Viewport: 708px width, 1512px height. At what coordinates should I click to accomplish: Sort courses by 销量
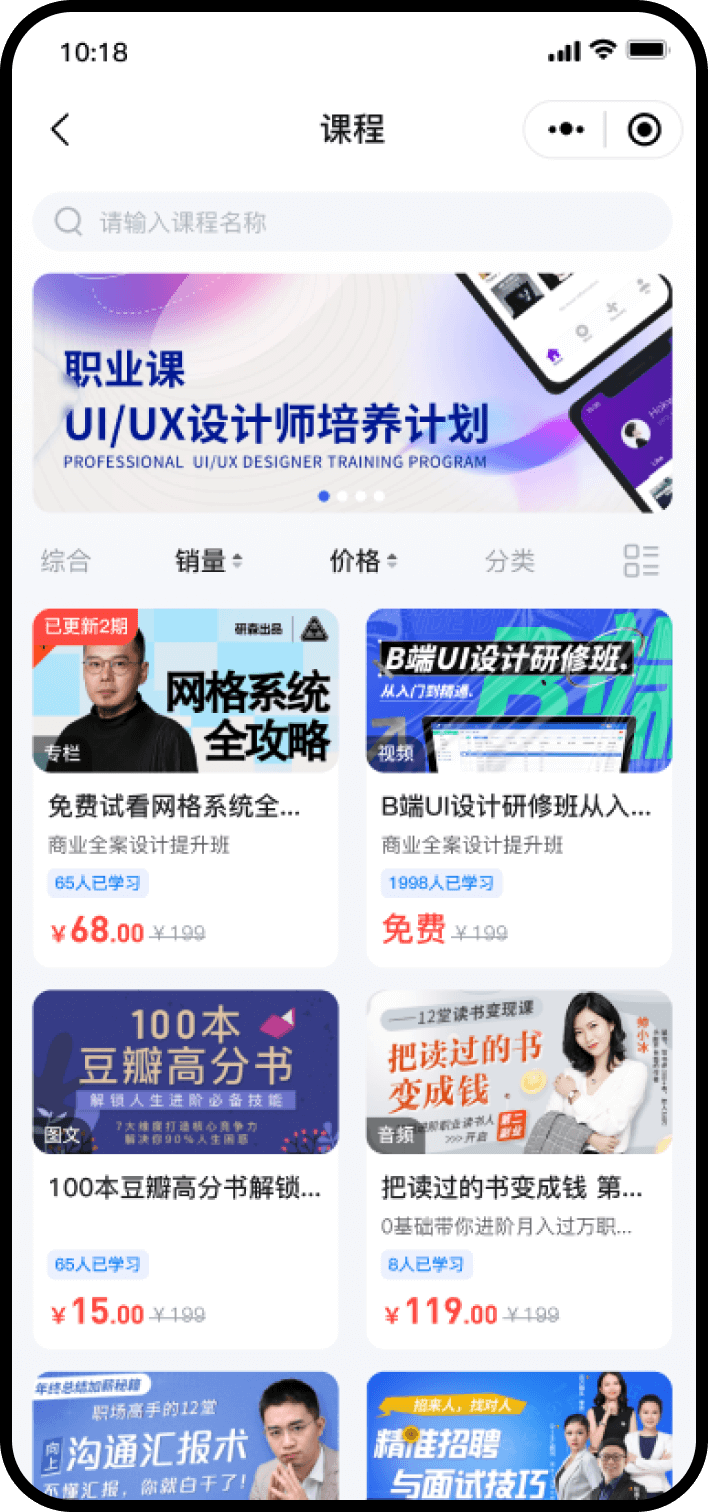tap(208, 561)
